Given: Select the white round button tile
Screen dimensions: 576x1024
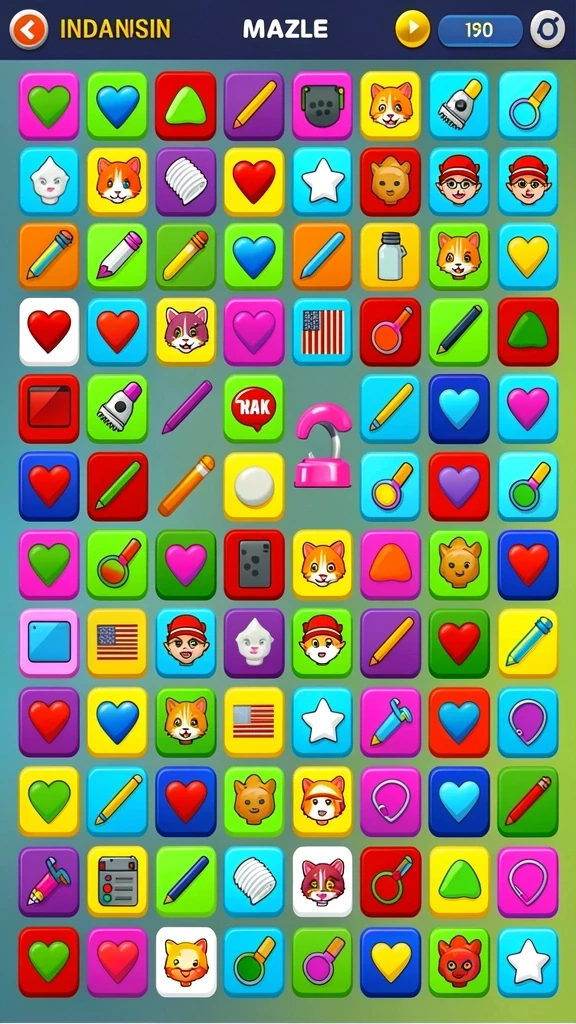Looking at the screenshot, I should pyautogui.click(x=254, y=487).
